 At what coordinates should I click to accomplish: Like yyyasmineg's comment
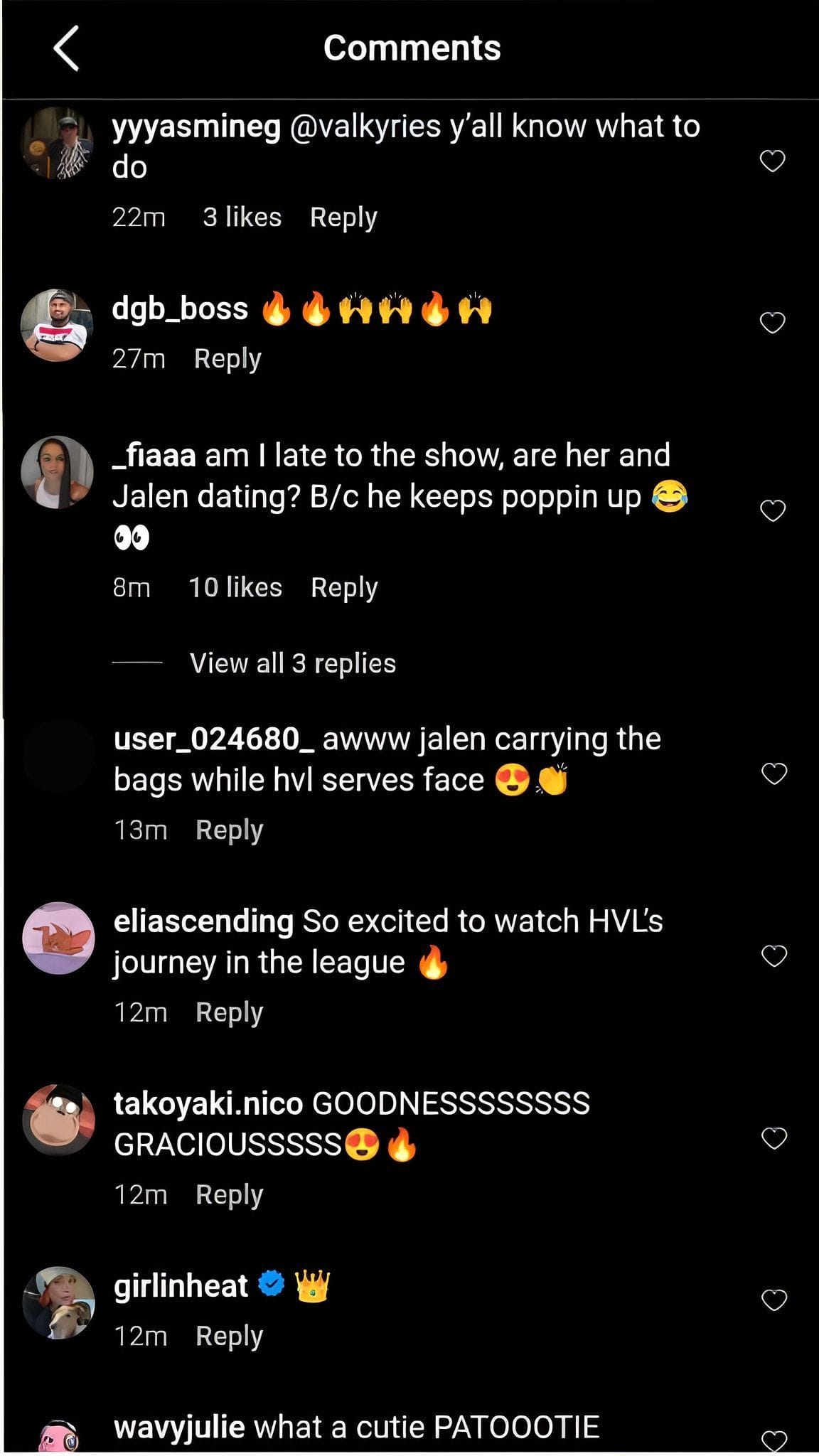pos(772,161)
